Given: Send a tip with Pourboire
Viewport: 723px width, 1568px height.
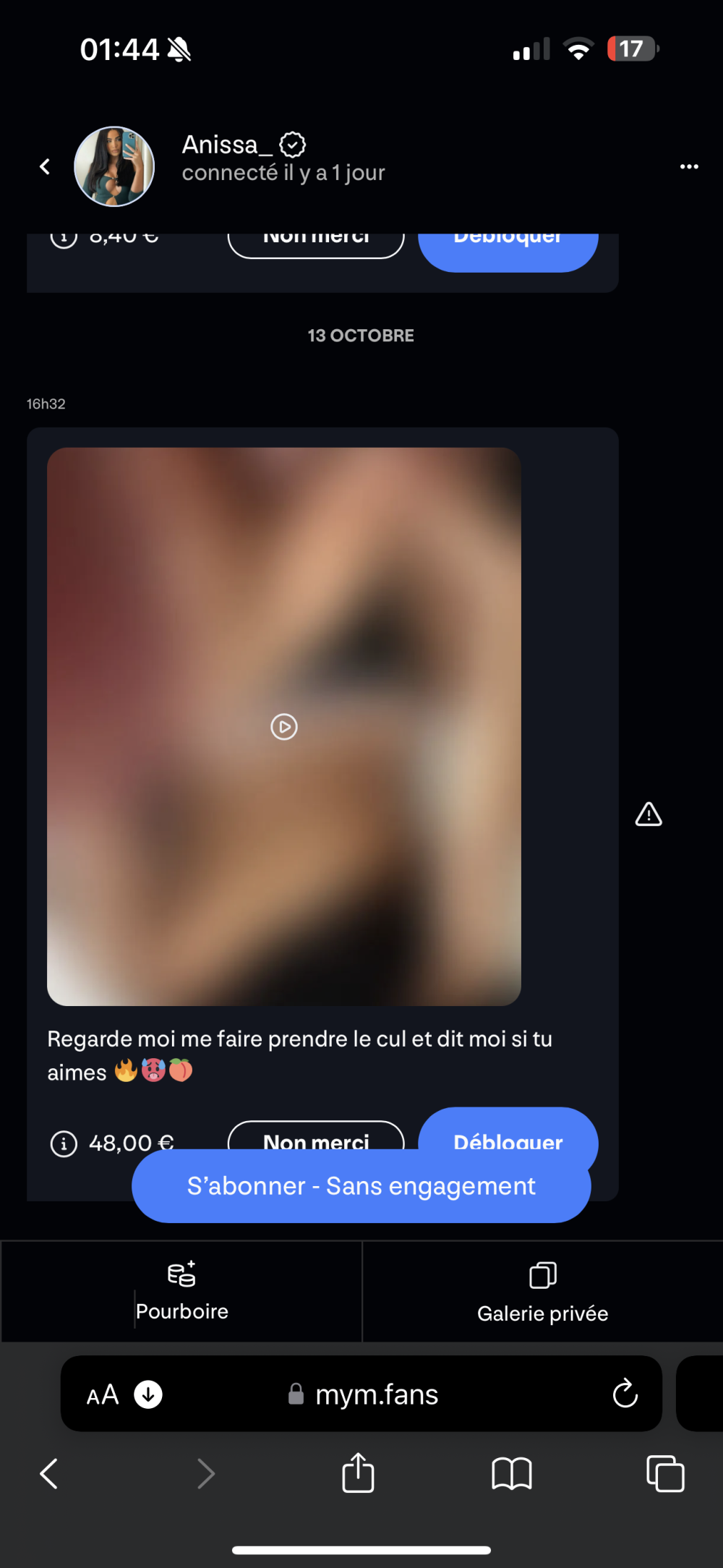Looking at the screenshot, I should (x=181, y=1292).
